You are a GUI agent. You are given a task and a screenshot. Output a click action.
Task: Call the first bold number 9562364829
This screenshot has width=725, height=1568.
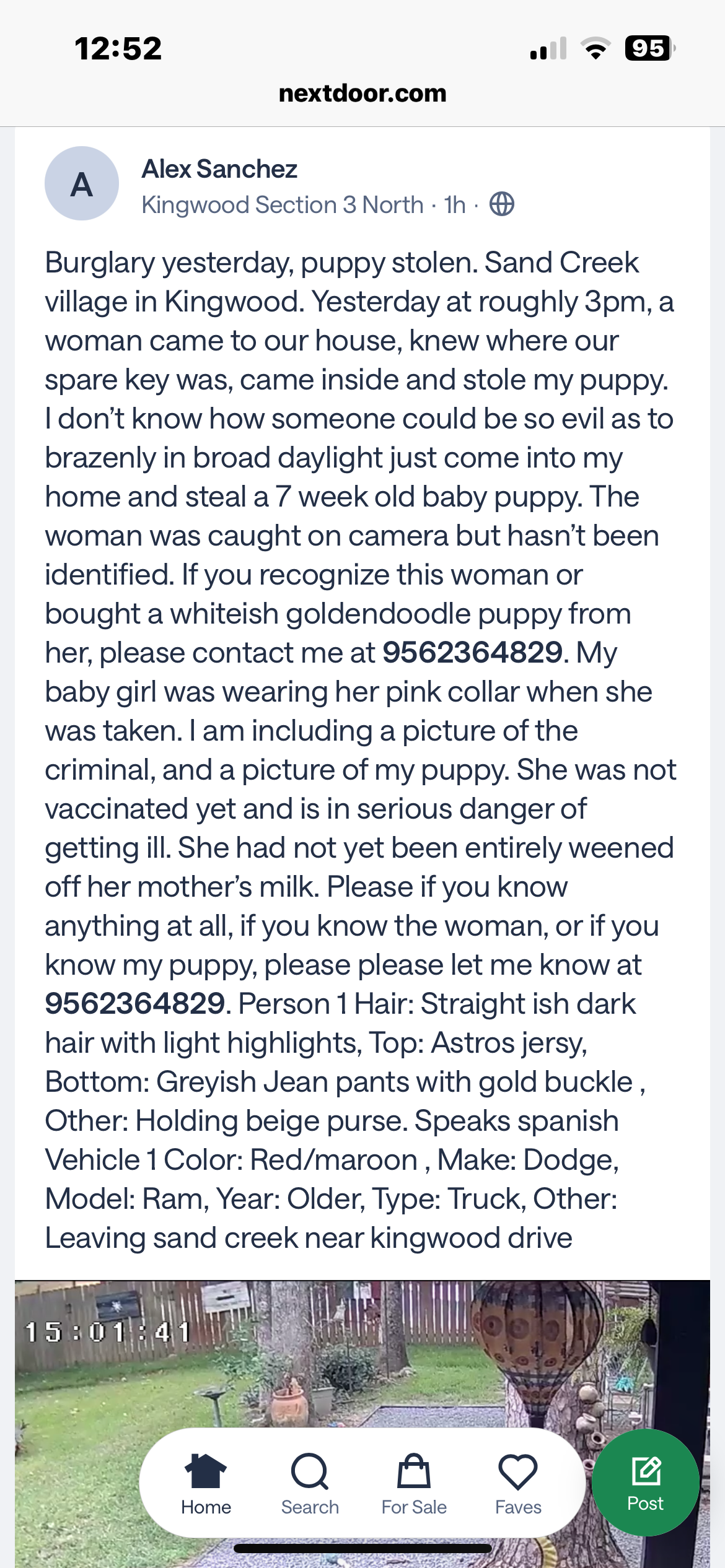click(x=472, y=652)
